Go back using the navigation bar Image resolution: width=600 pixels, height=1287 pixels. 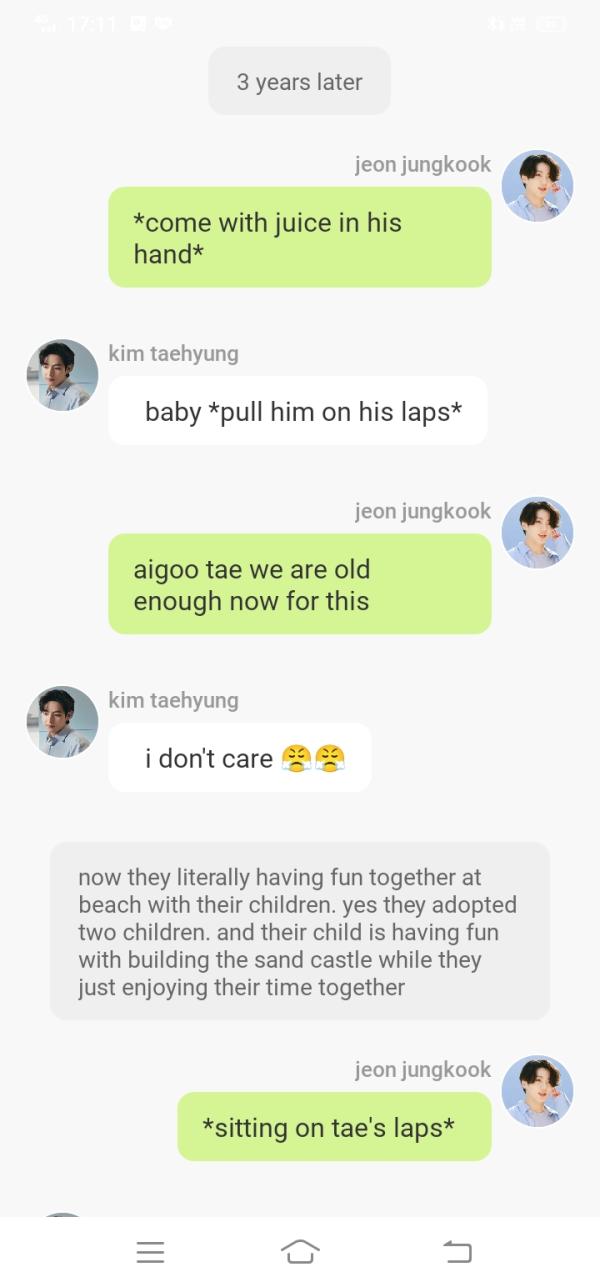457,1251
